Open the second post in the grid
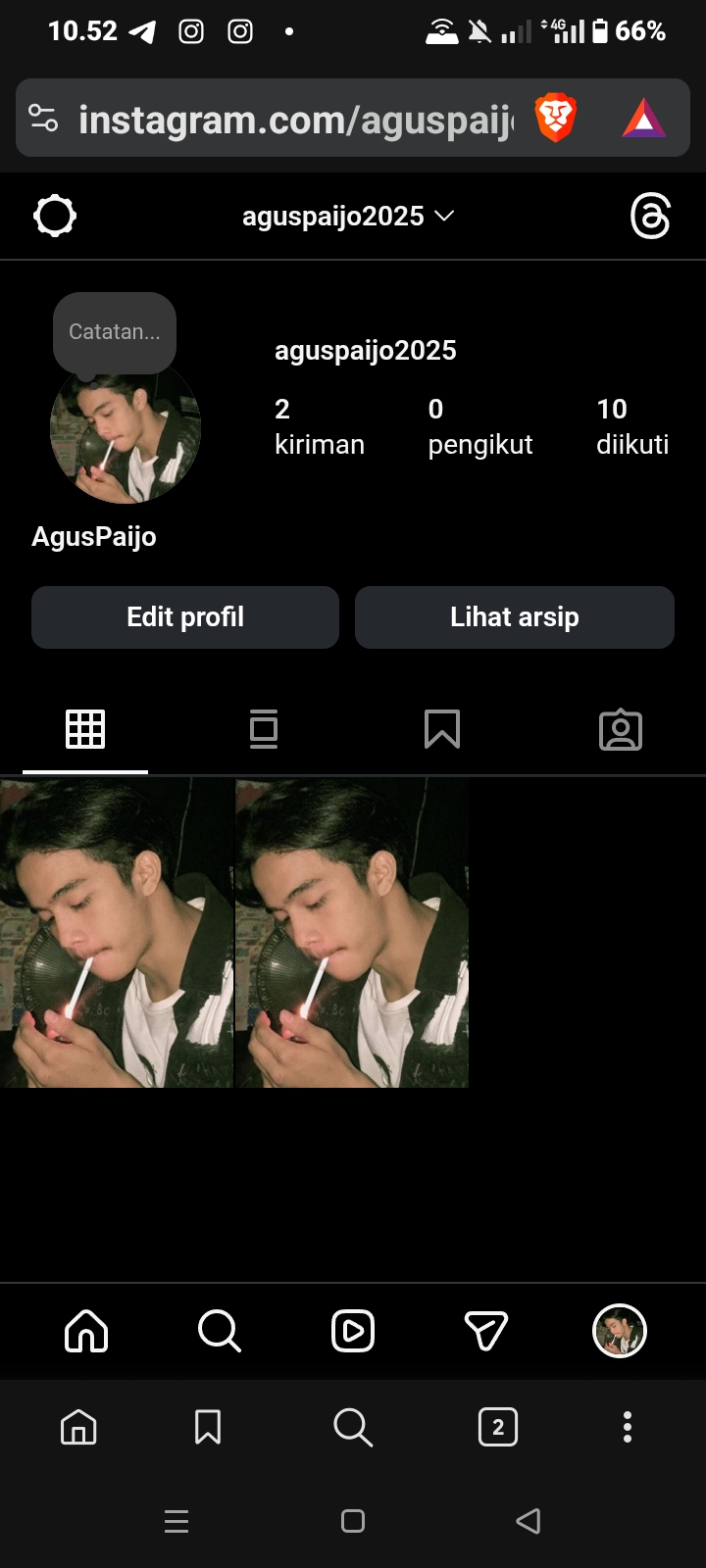Screen dimensions: 706x1568 pos(352,933)
